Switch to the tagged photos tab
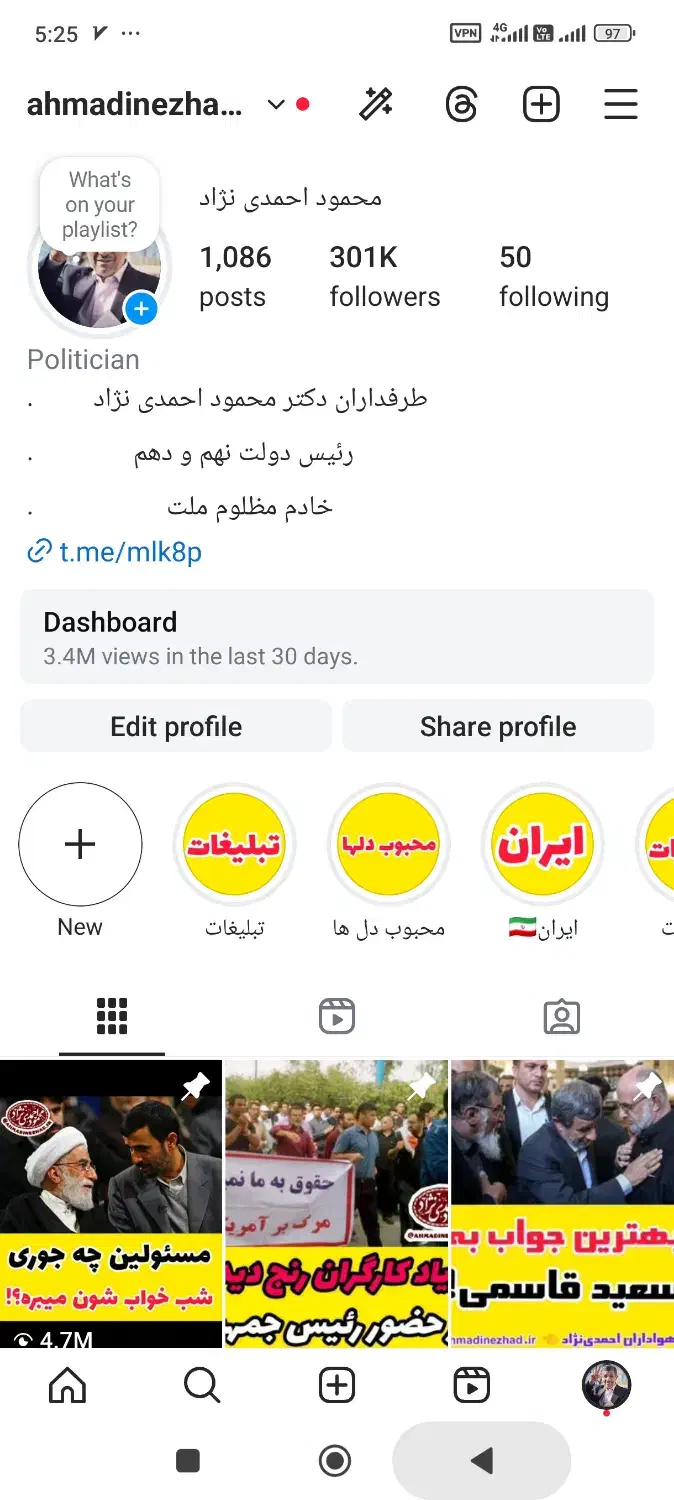 tap(561, 1017)
